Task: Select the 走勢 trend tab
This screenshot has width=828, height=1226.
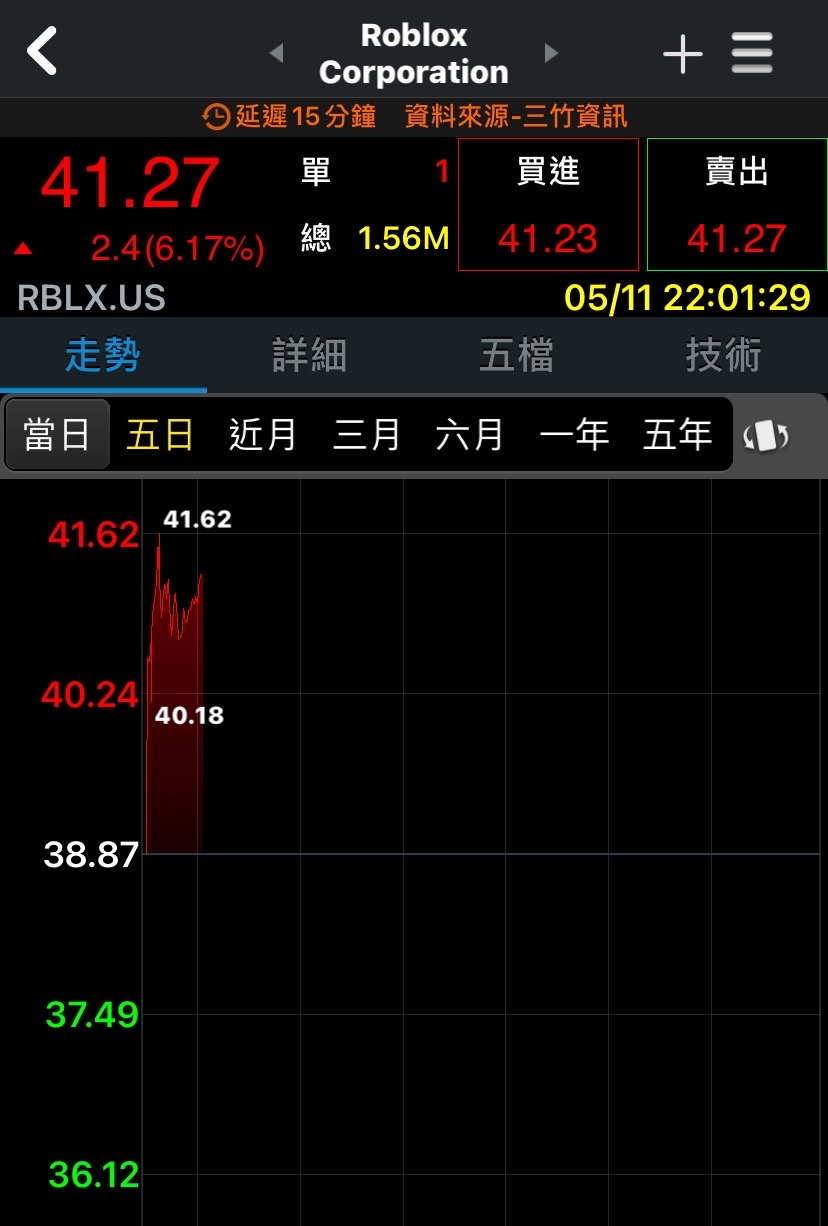Action: pyautogui.click(x=103, y=355)
